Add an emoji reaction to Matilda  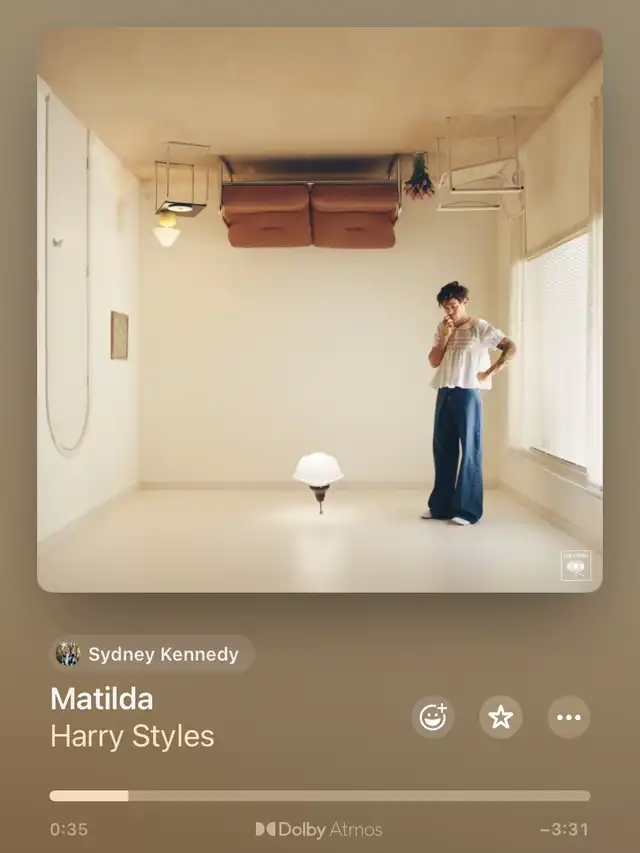click(x=433, y=717)
